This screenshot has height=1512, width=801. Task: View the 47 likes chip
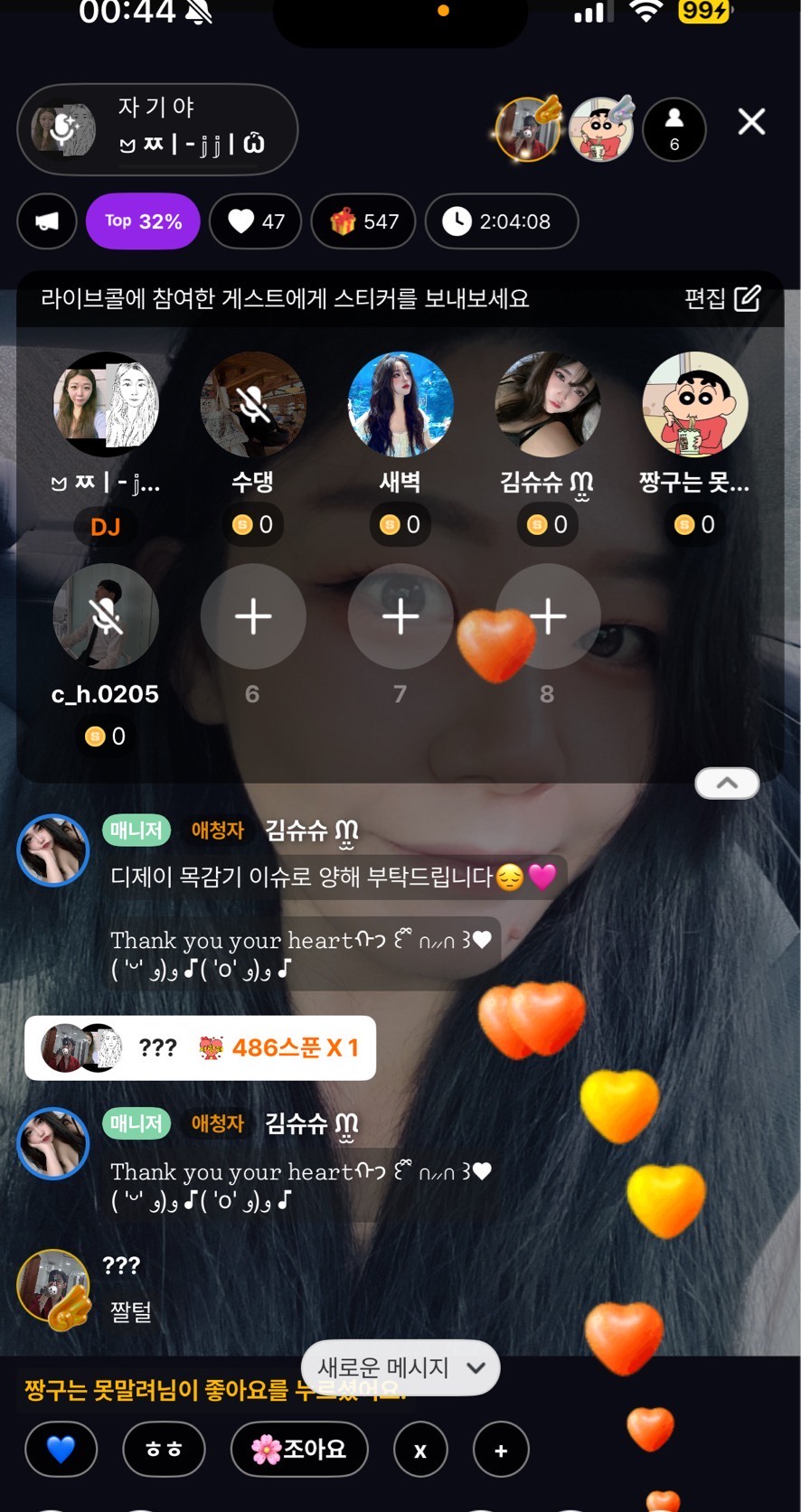pos(256,221)
